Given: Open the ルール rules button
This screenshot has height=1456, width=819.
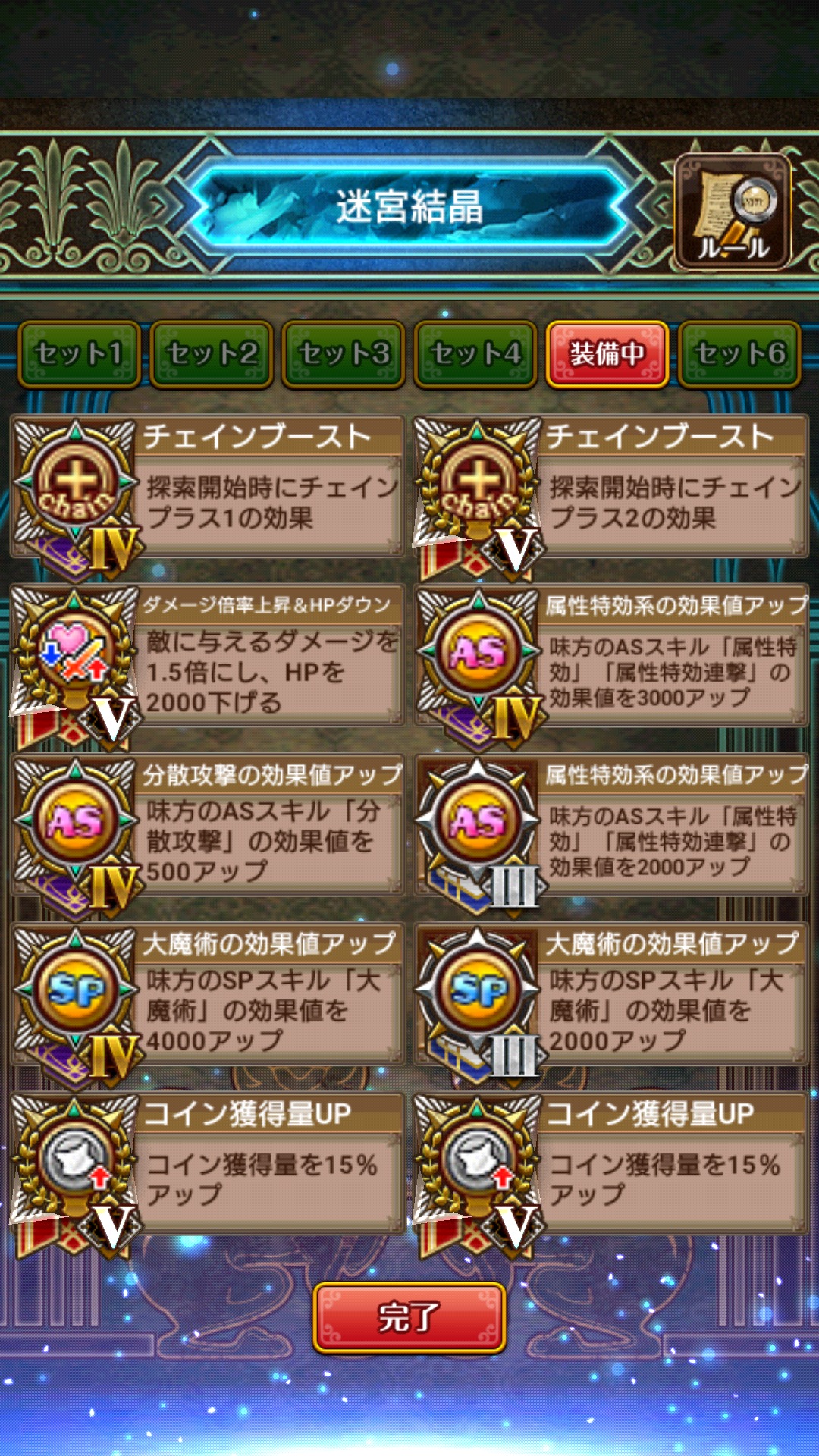Looking at the screenshot, I should [733, 212].
